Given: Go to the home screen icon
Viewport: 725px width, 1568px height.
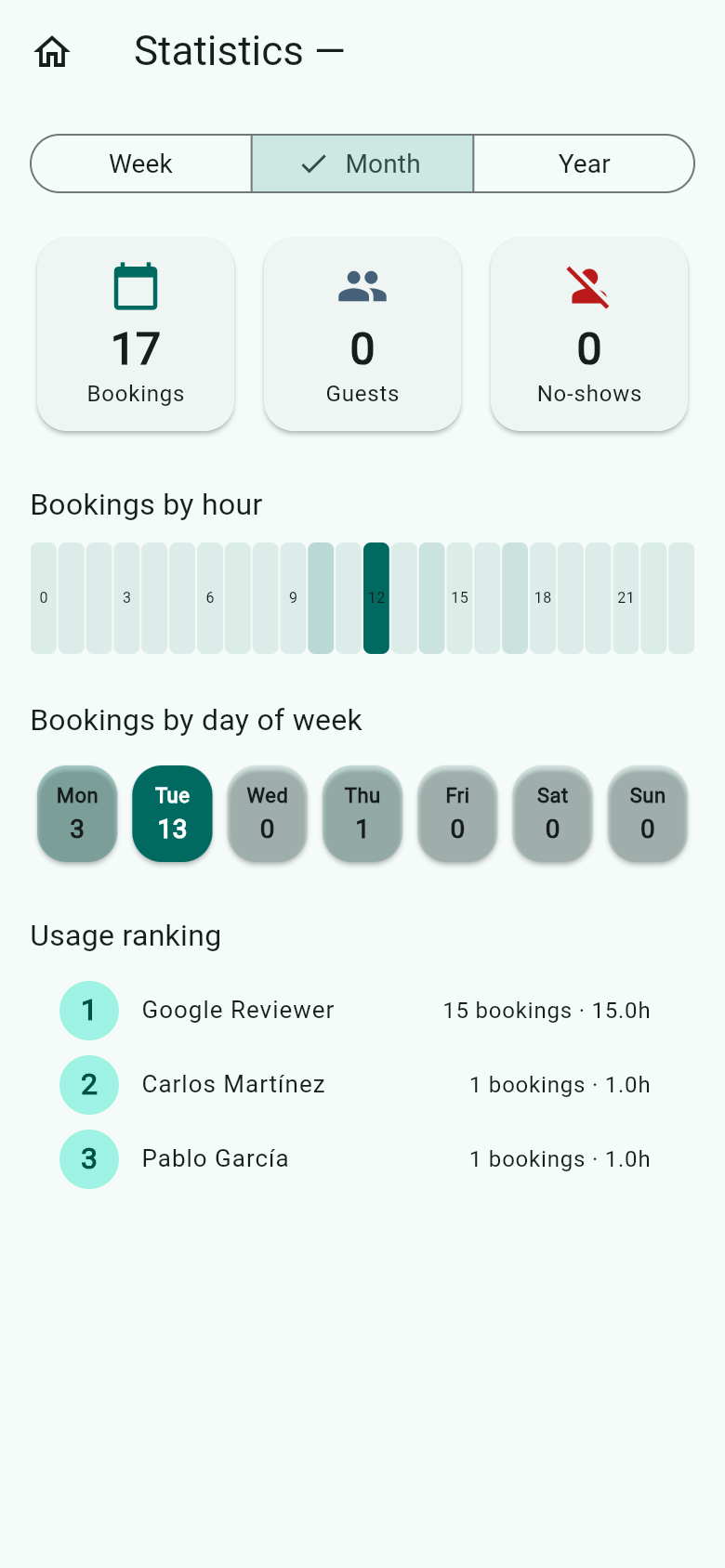Looking at the screenshot, I should [52, 52].
